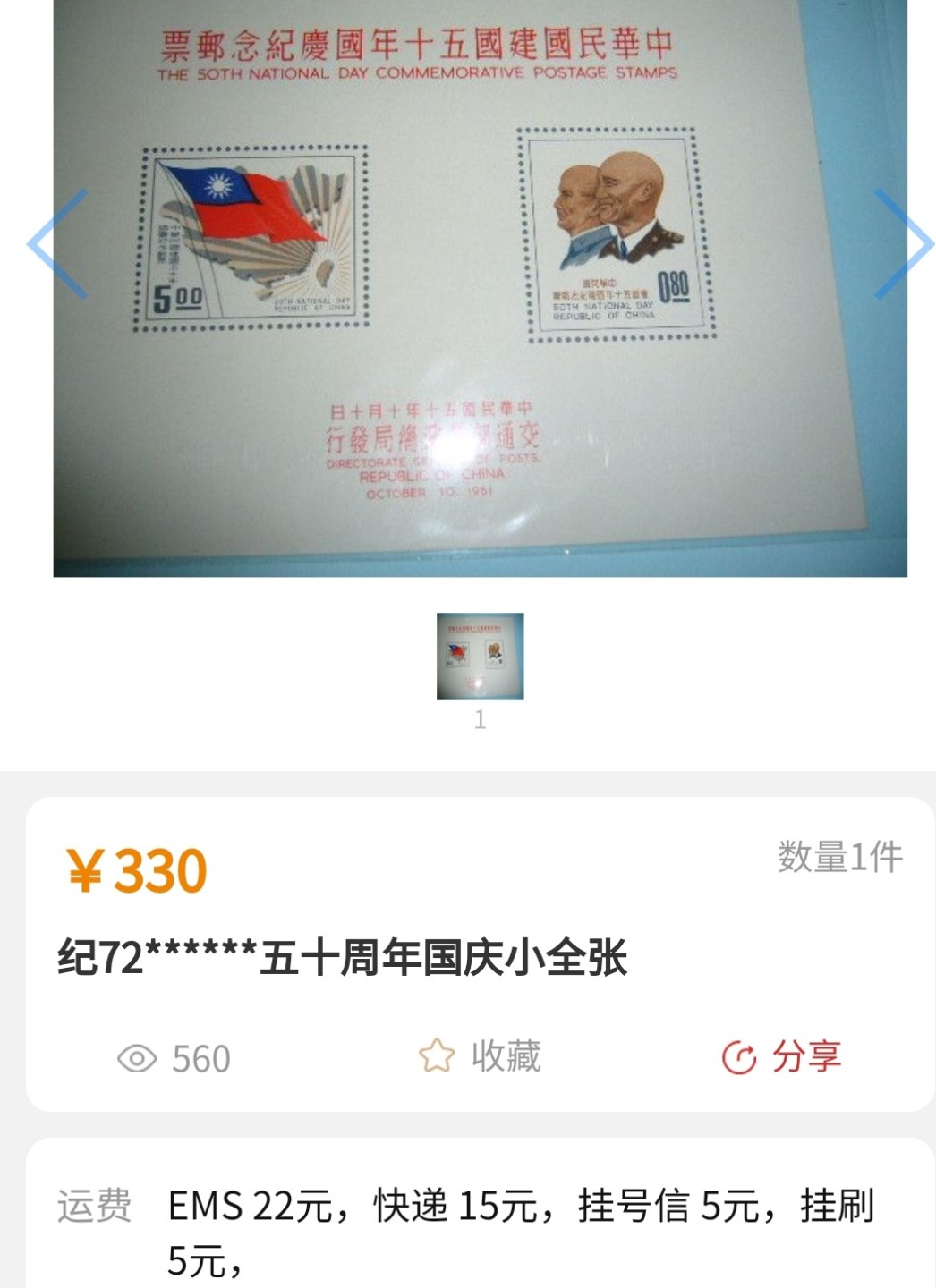The width and height of the screenshot is (936, 1288).
Task: Add this stamp listing to 收藏
Action: [x=481, y=1056]
